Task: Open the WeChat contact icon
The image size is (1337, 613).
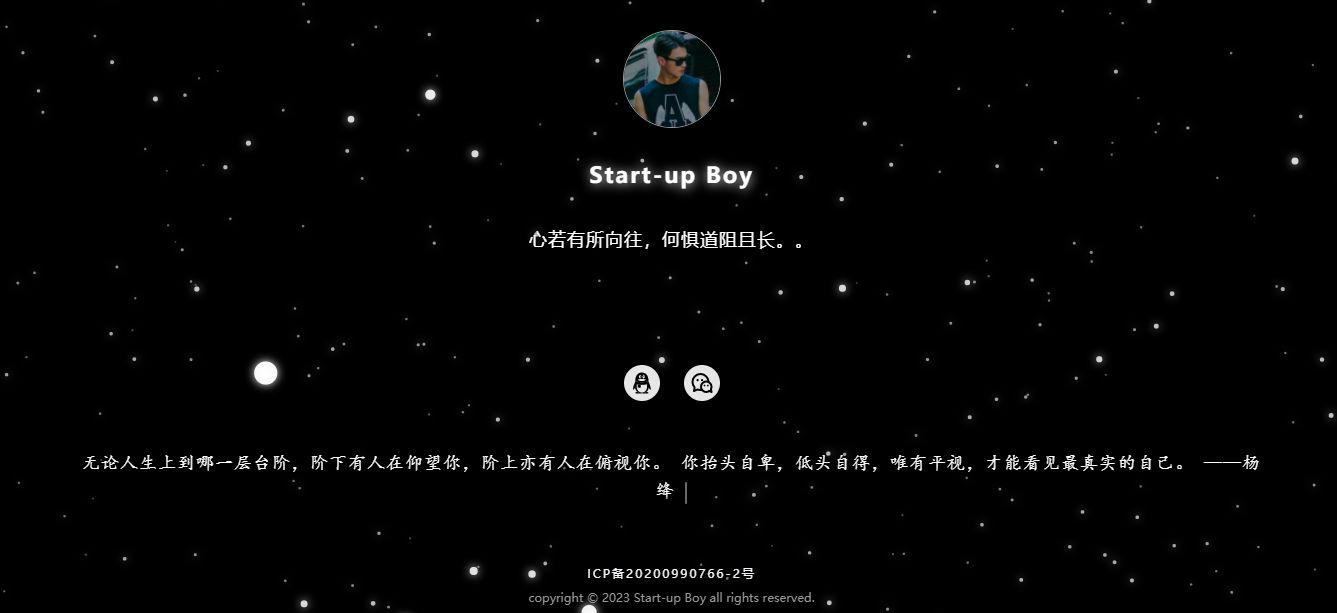Action: pos(702,383)
